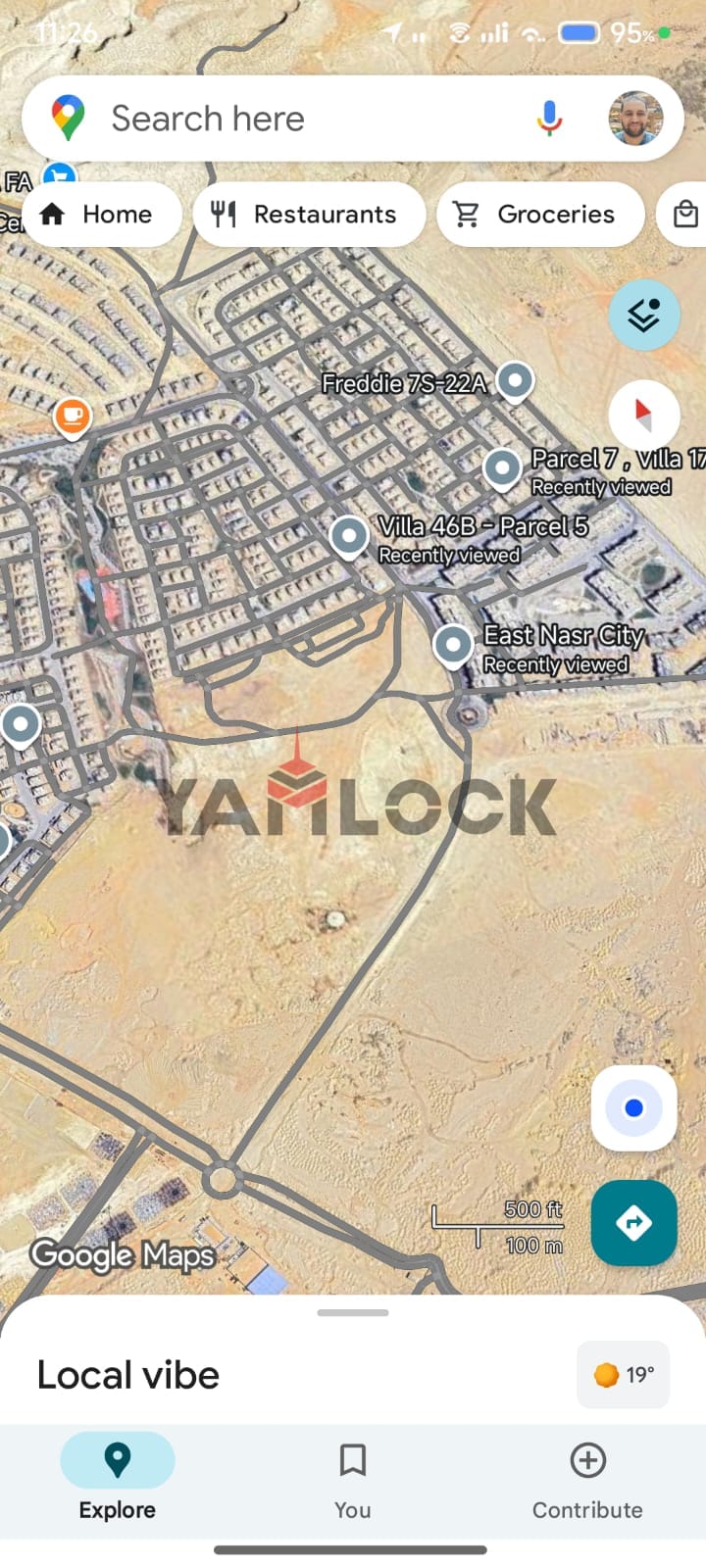Image resolution: width=706 pixels, height=1568 pixels.
Task: Start voice search with the microphone
Action: 549,119
